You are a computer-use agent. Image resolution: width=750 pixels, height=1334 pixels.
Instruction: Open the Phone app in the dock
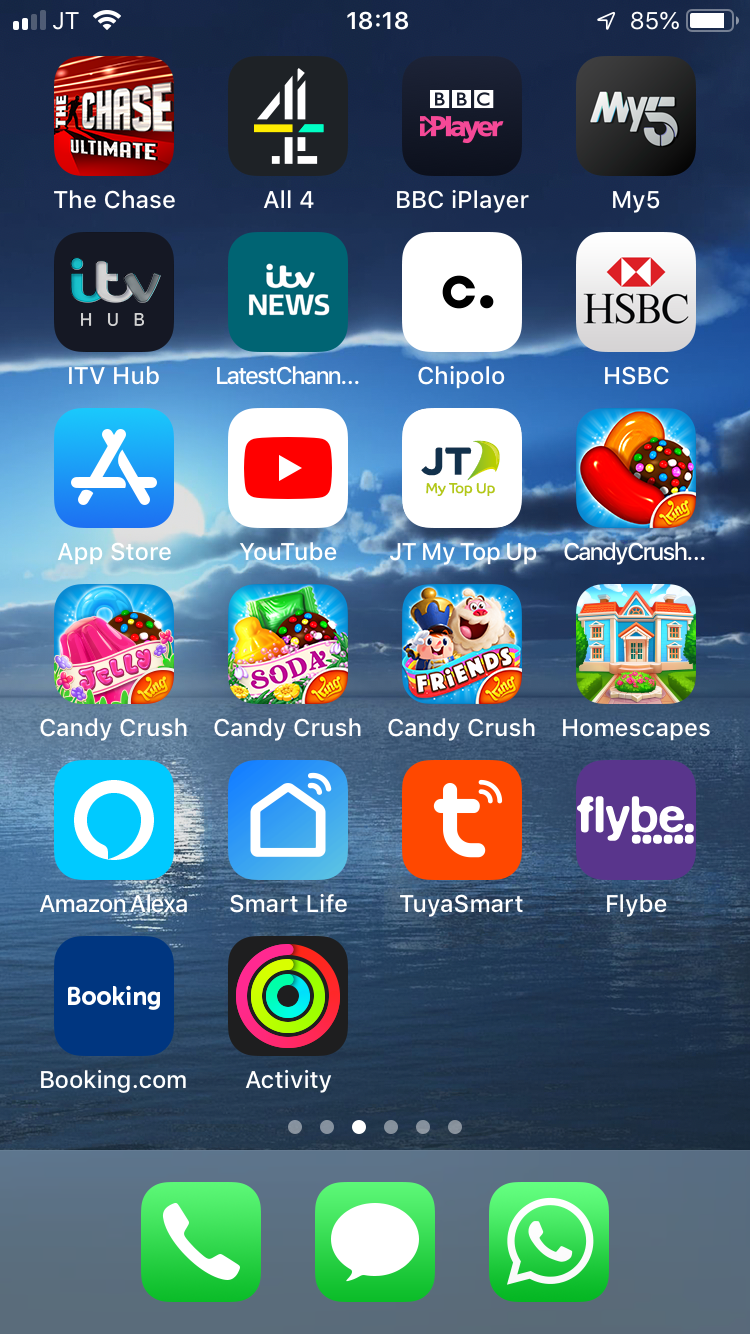[201, 1242]
